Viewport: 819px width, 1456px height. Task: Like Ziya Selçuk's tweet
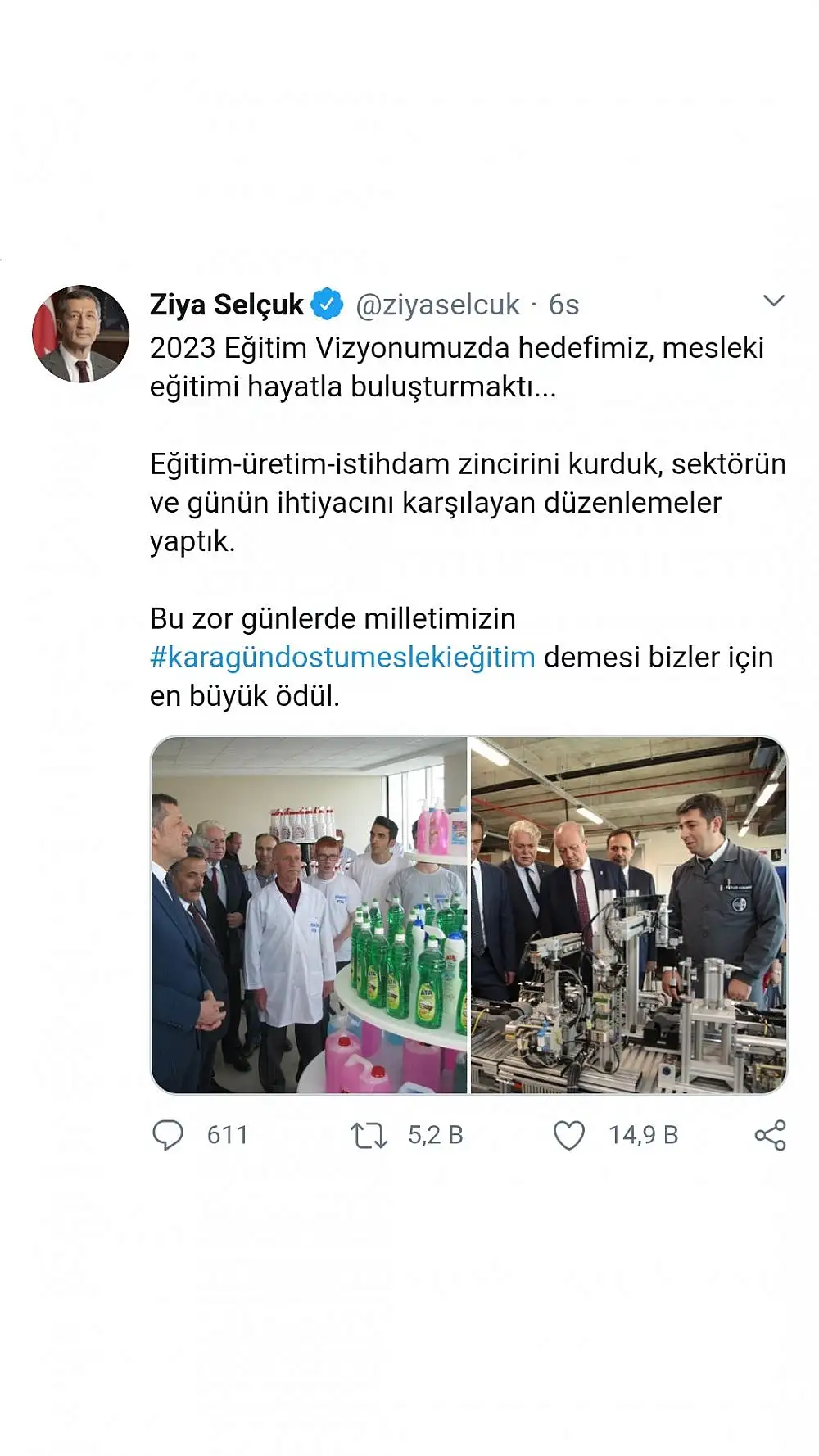click(569, 1136)
